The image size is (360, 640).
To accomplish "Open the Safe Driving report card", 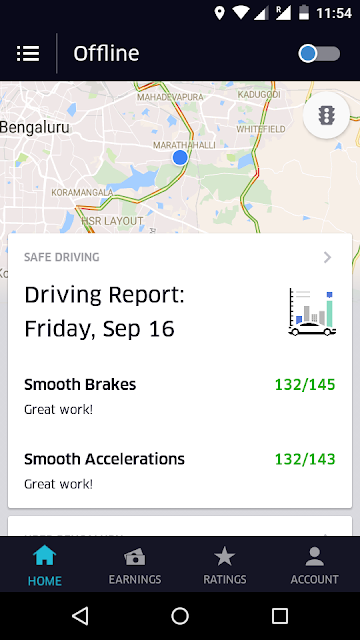I will click(x=180, y=371).
